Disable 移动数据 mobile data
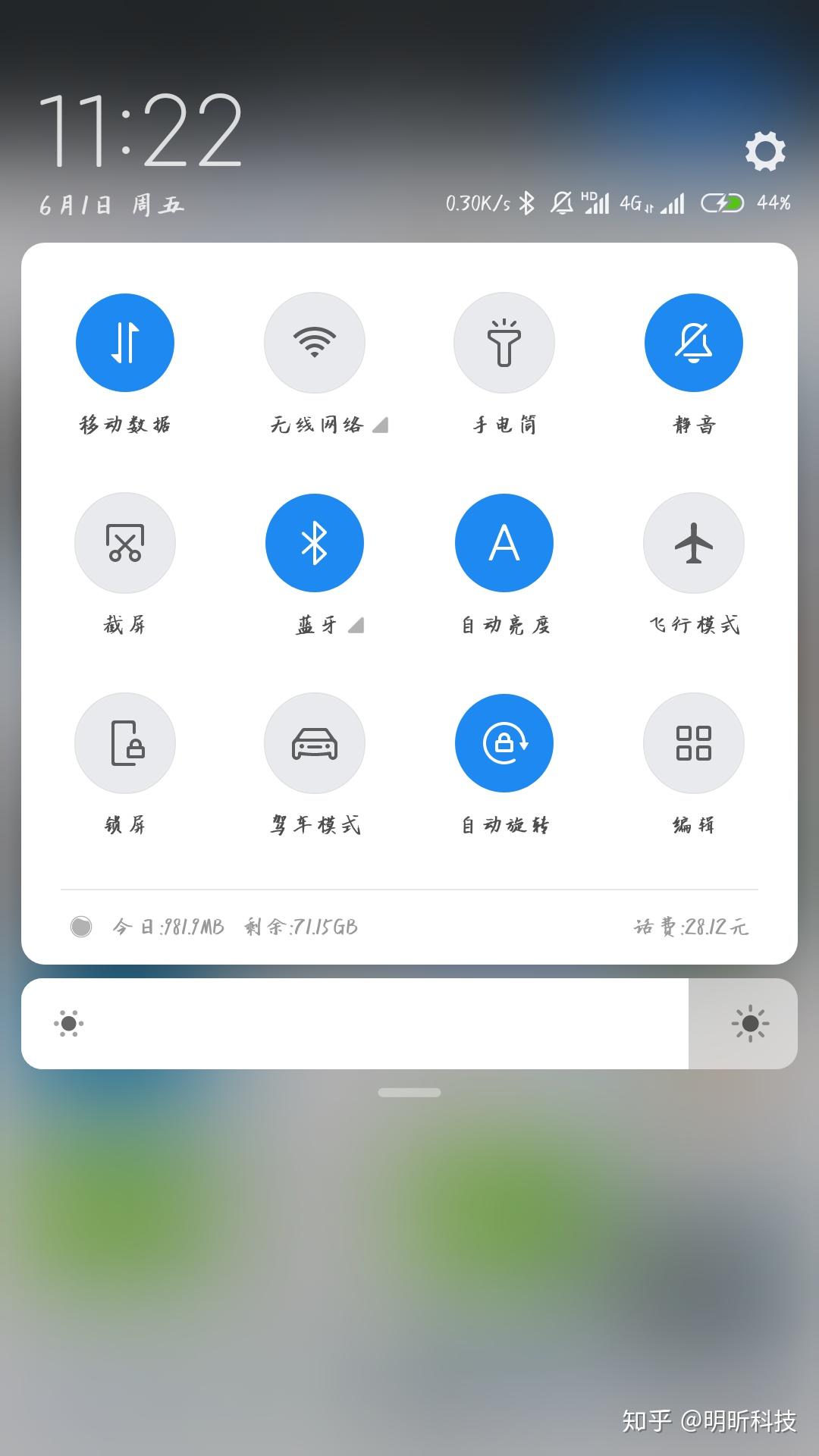819x1456 pixels. [x=125, y=343]
